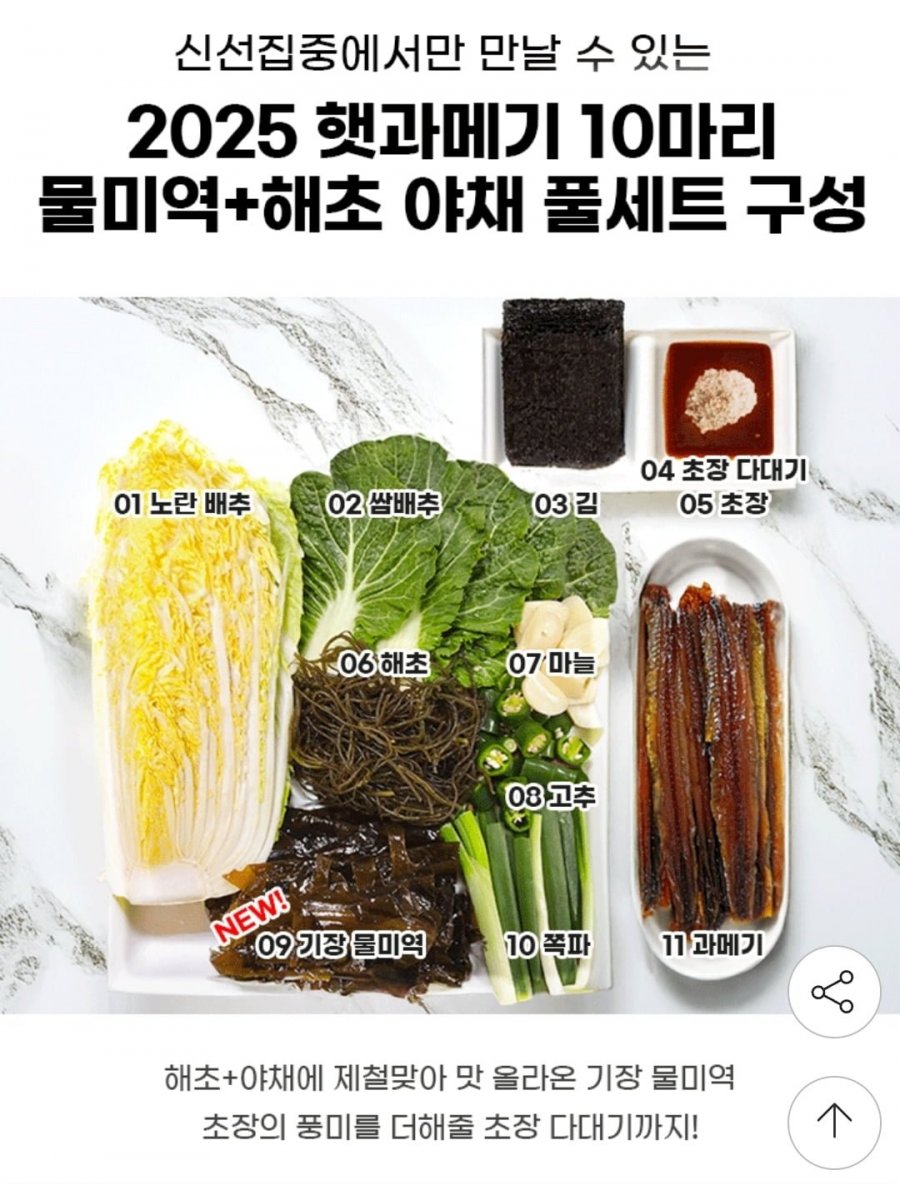Share this gwamegi product page

tap(833, 992)
